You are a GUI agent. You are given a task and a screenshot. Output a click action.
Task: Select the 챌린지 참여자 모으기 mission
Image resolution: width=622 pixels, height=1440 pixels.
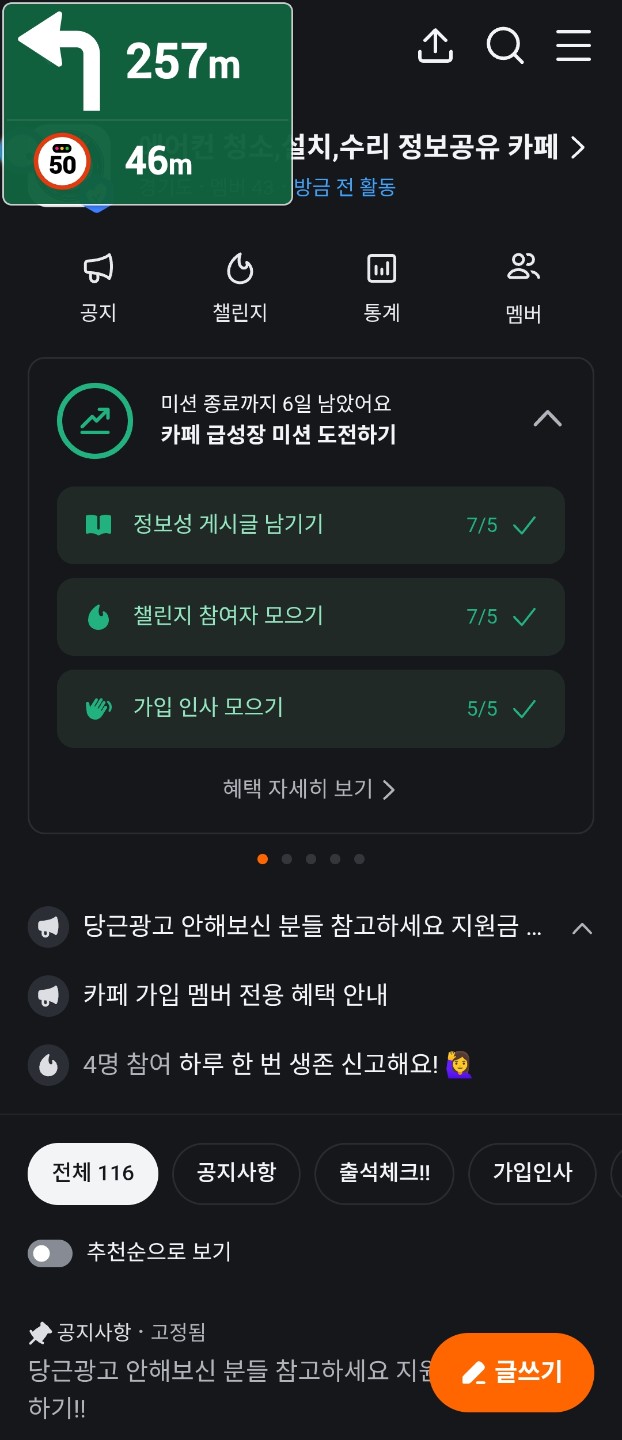coord(310,617)
